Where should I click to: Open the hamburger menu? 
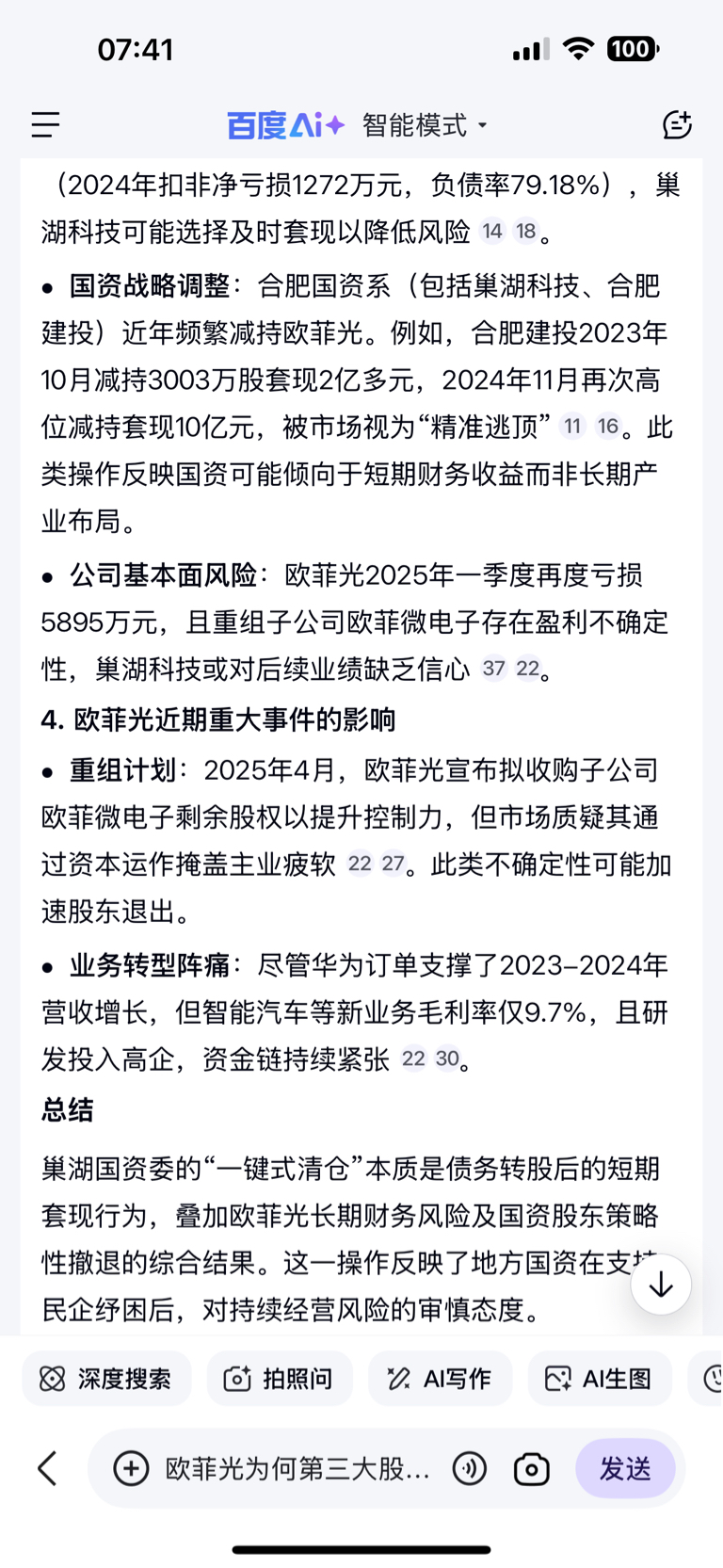pyautogui.click(x=45, y=125)
